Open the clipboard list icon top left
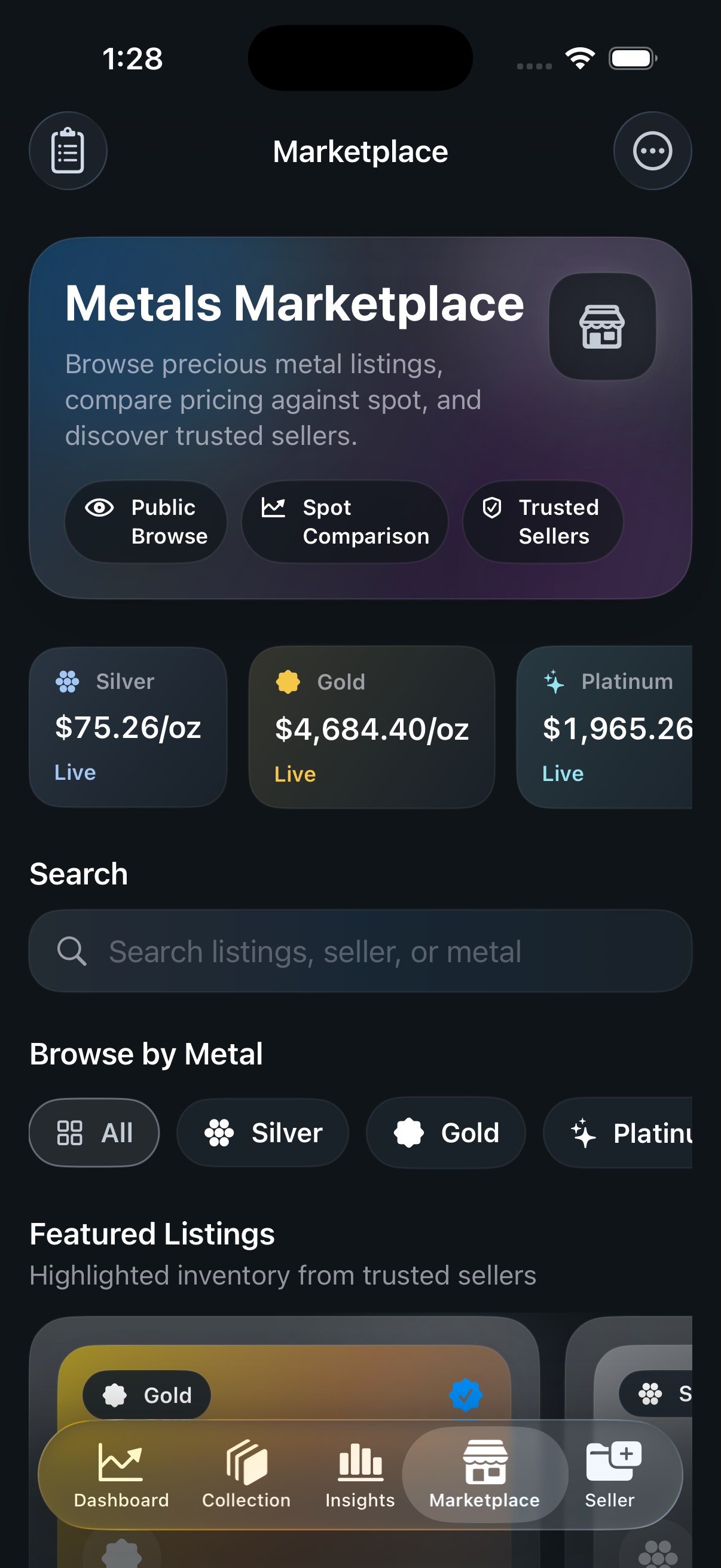Image resolution: width=721 pixels, height=1568 pixels. click(68, 151)
